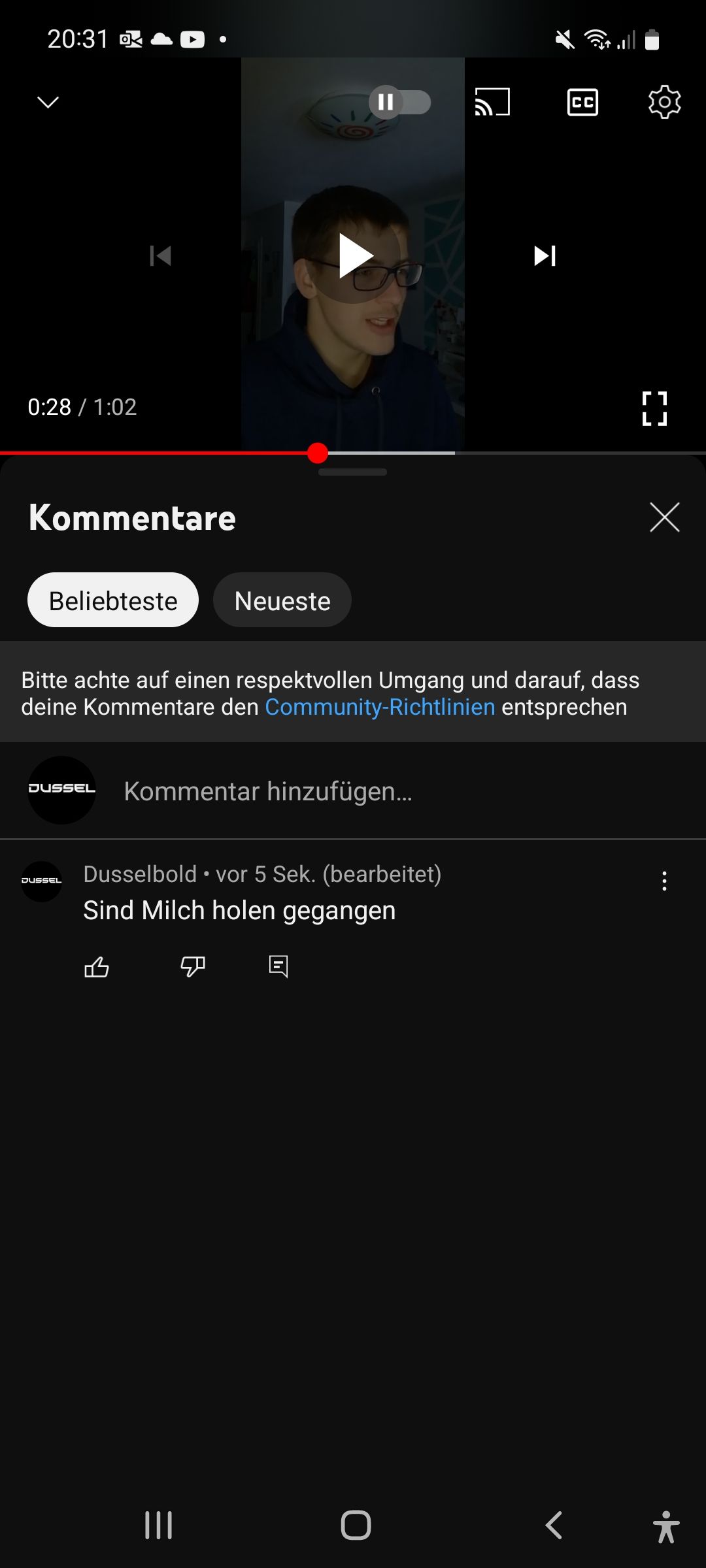Tap the red seek handle on the progress bar
The height and width of the screenshot is (1568, 706).
pyautogui.click(x=318, y=453)
